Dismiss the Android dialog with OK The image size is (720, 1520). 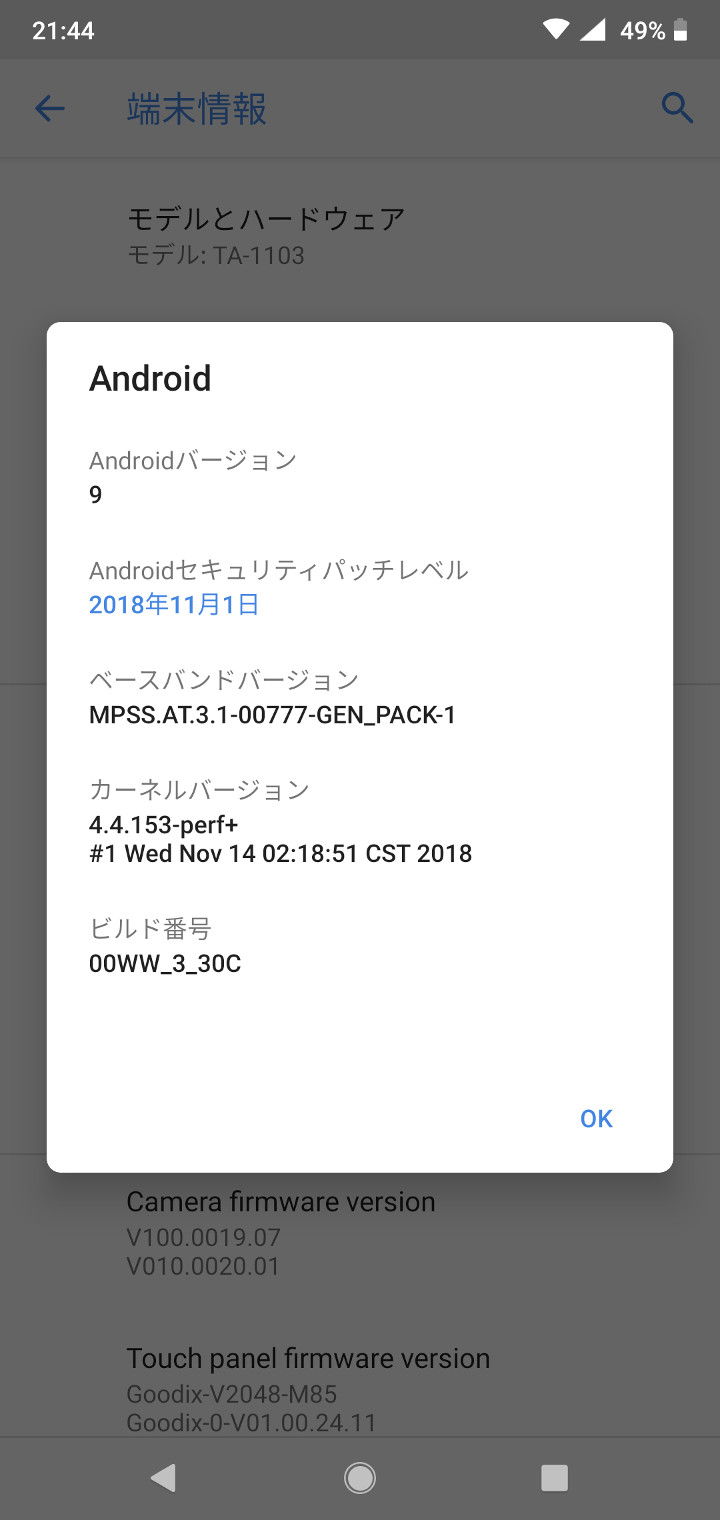(596, 1118)
